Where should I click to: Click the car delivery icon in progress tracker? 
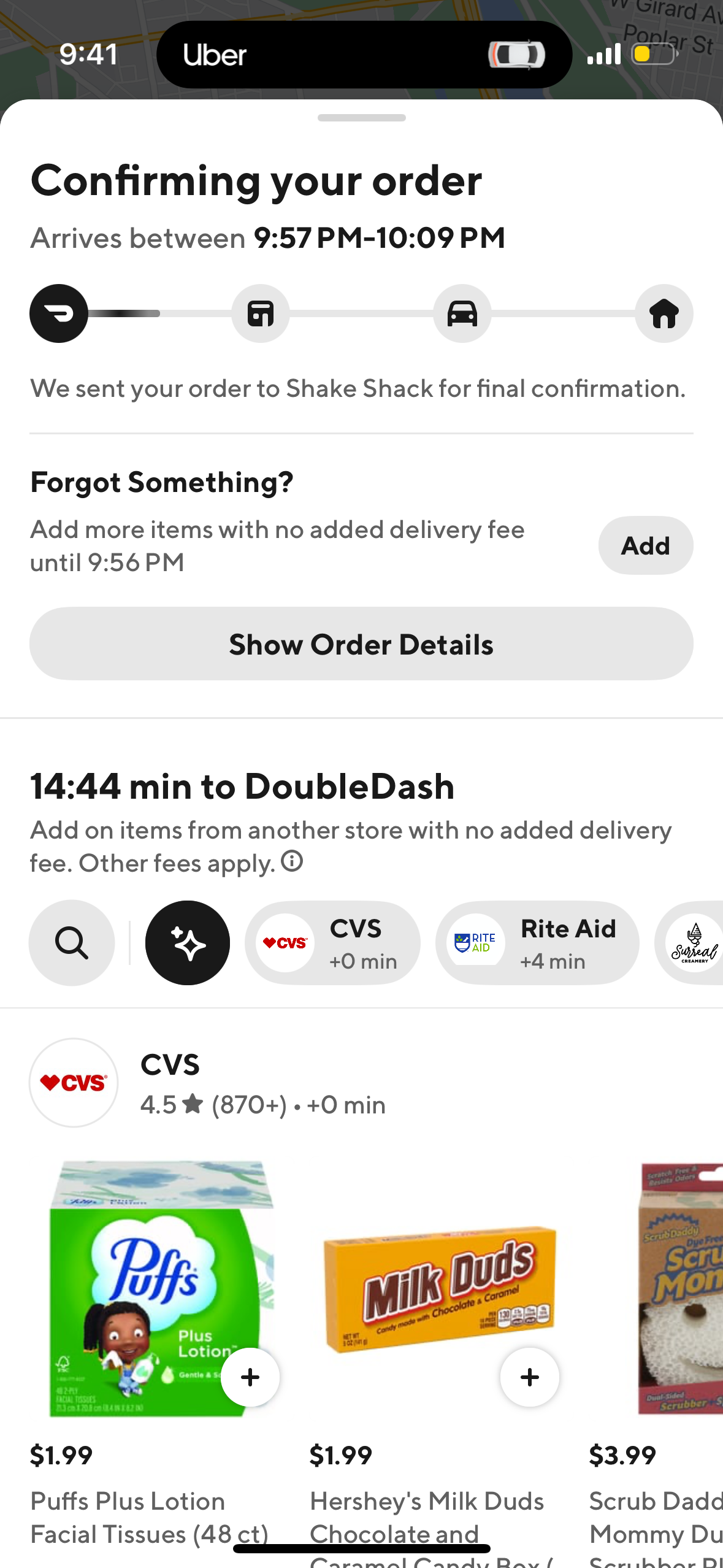pos(462,313)
